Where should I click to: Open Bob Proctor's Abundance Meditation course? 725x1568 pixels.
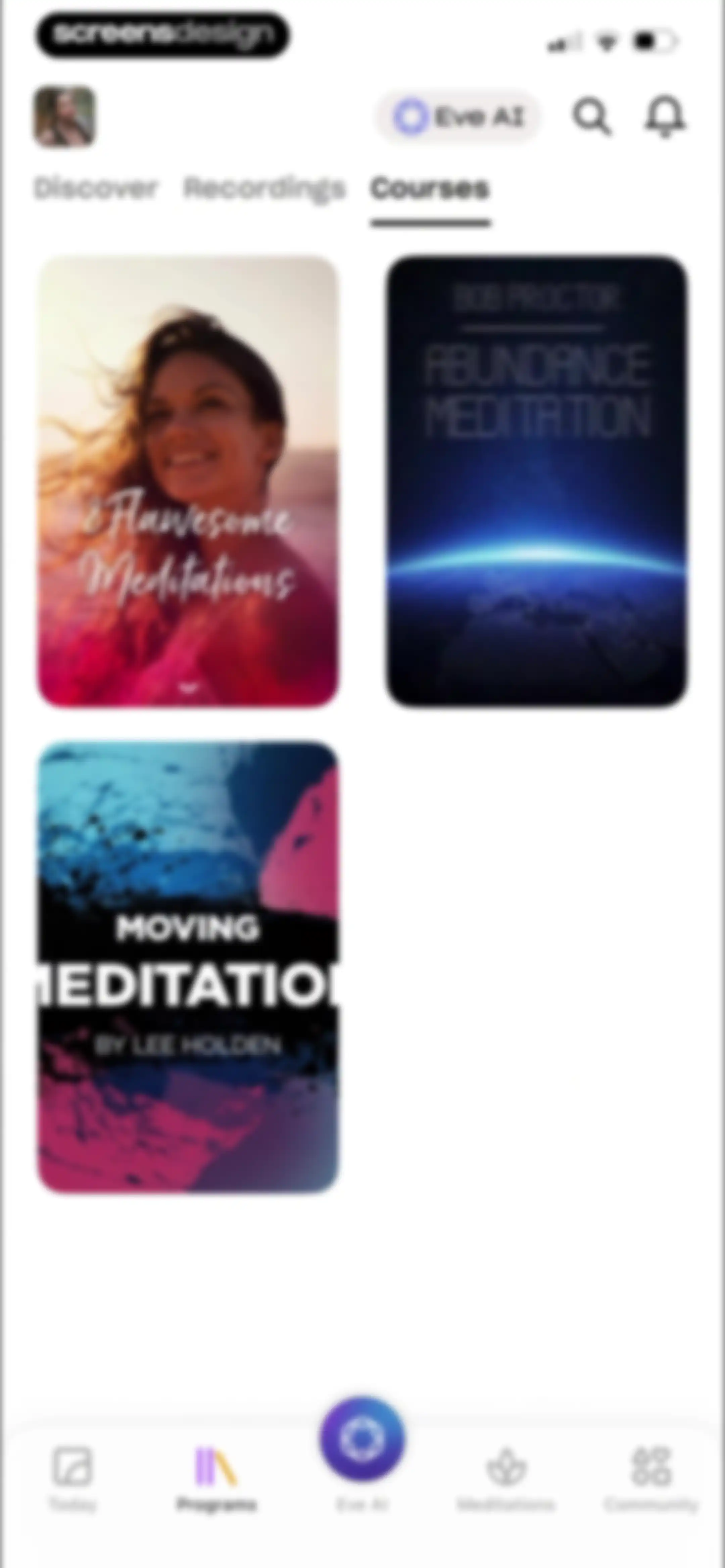(537, 481)
